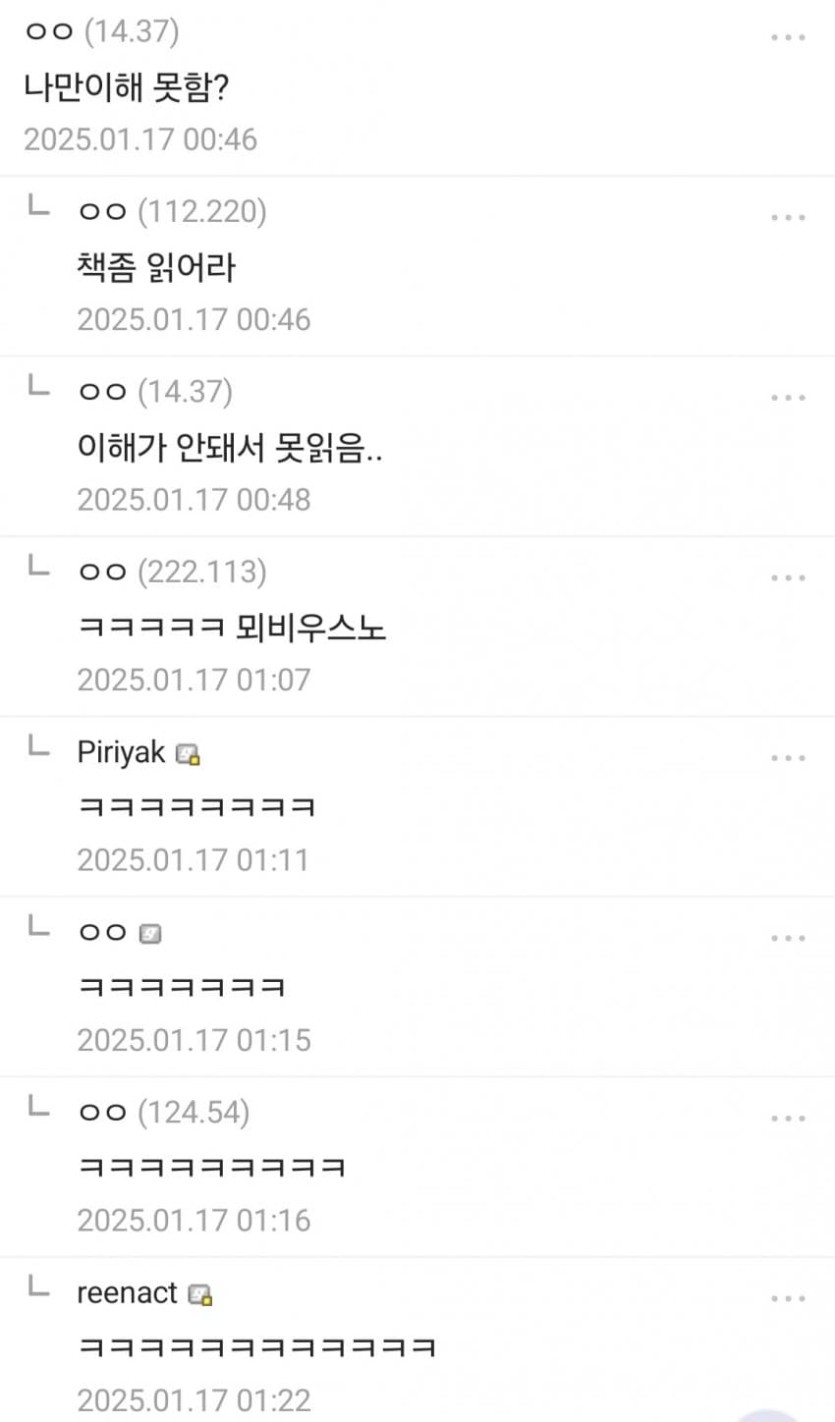The height and width of the screenshot is (1422, 835).
Task: Show more options on reenact's reply
Action: (x=788, y=1298)
